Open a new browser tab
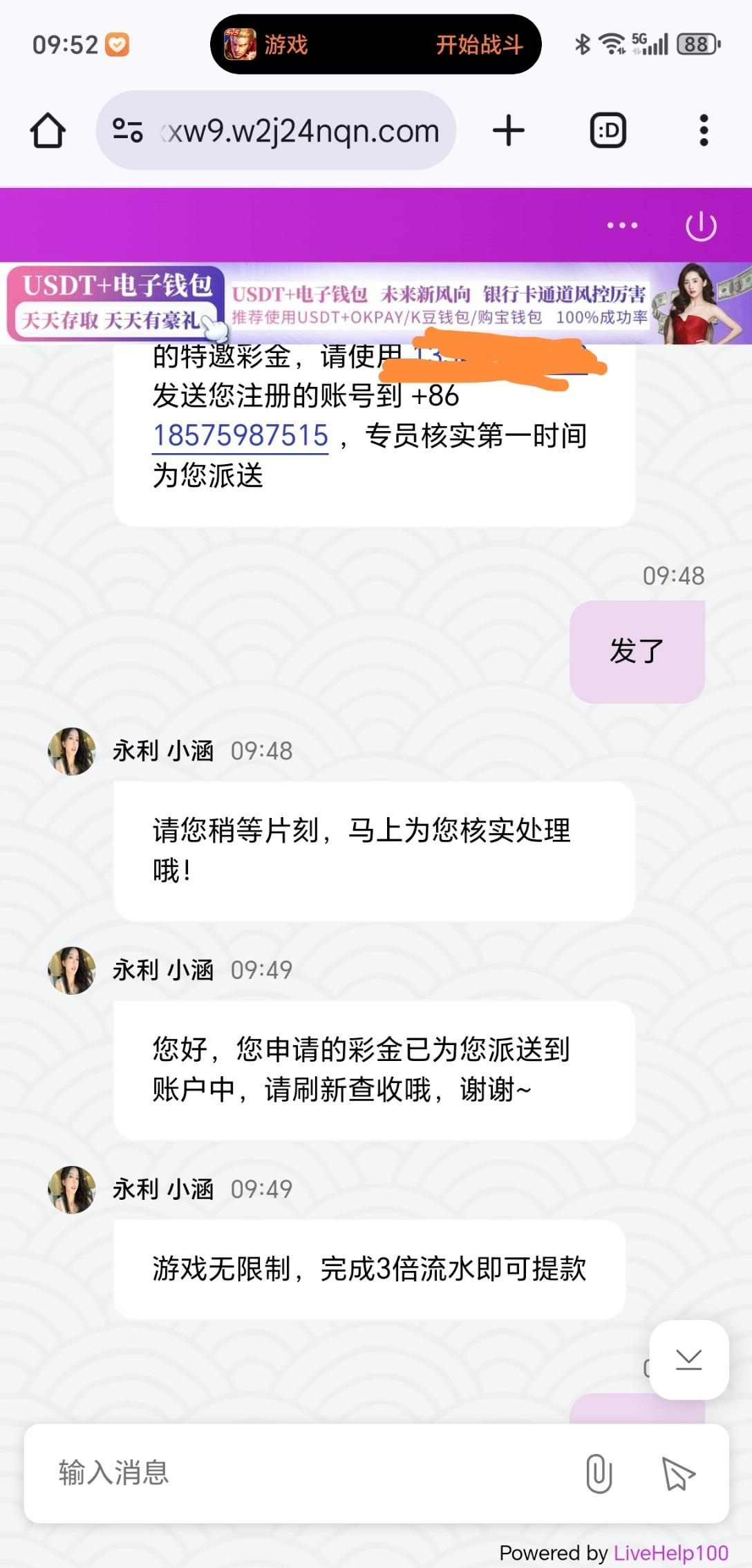752x1568 pixels. point(509,131)
